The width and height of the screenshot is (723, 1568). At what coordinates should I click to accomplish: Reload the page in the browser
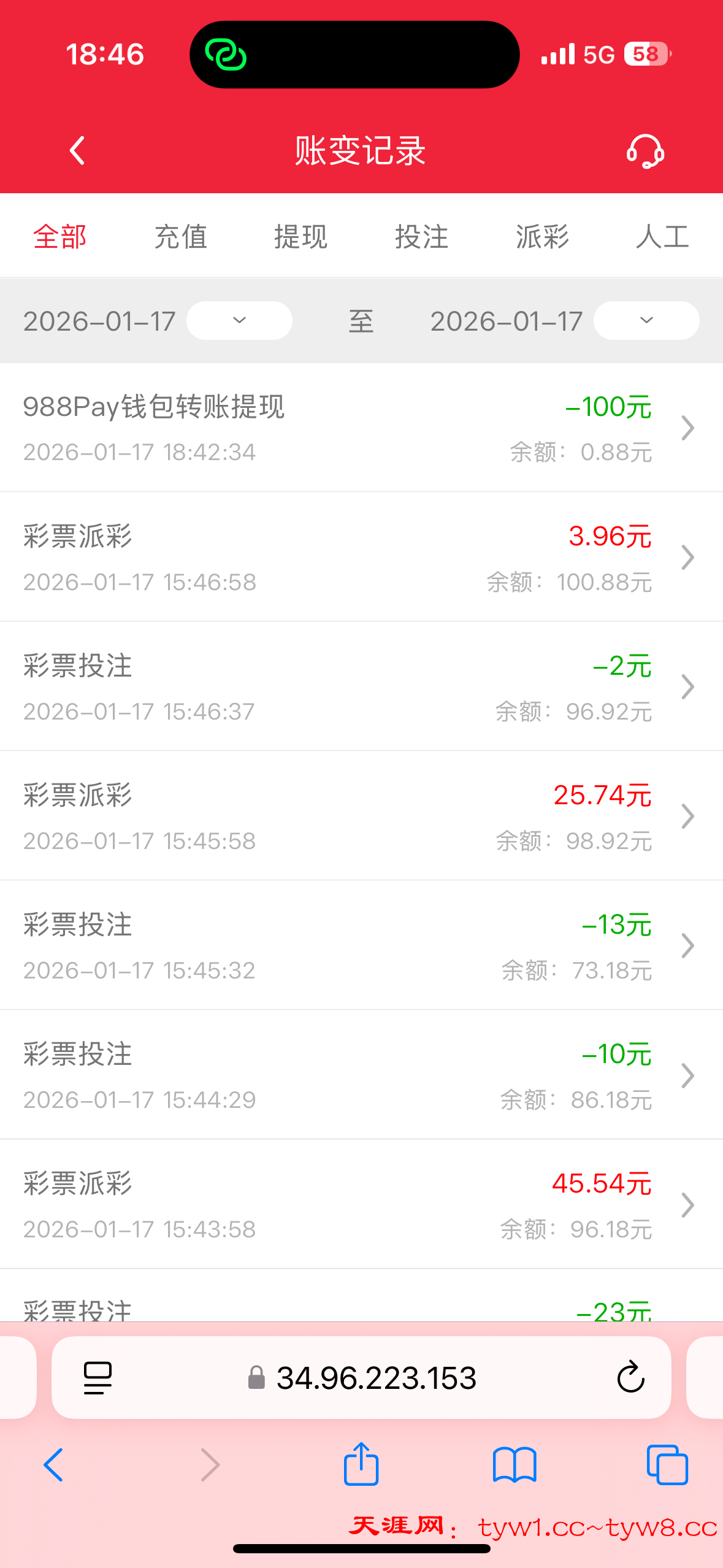click(630, 1378)
